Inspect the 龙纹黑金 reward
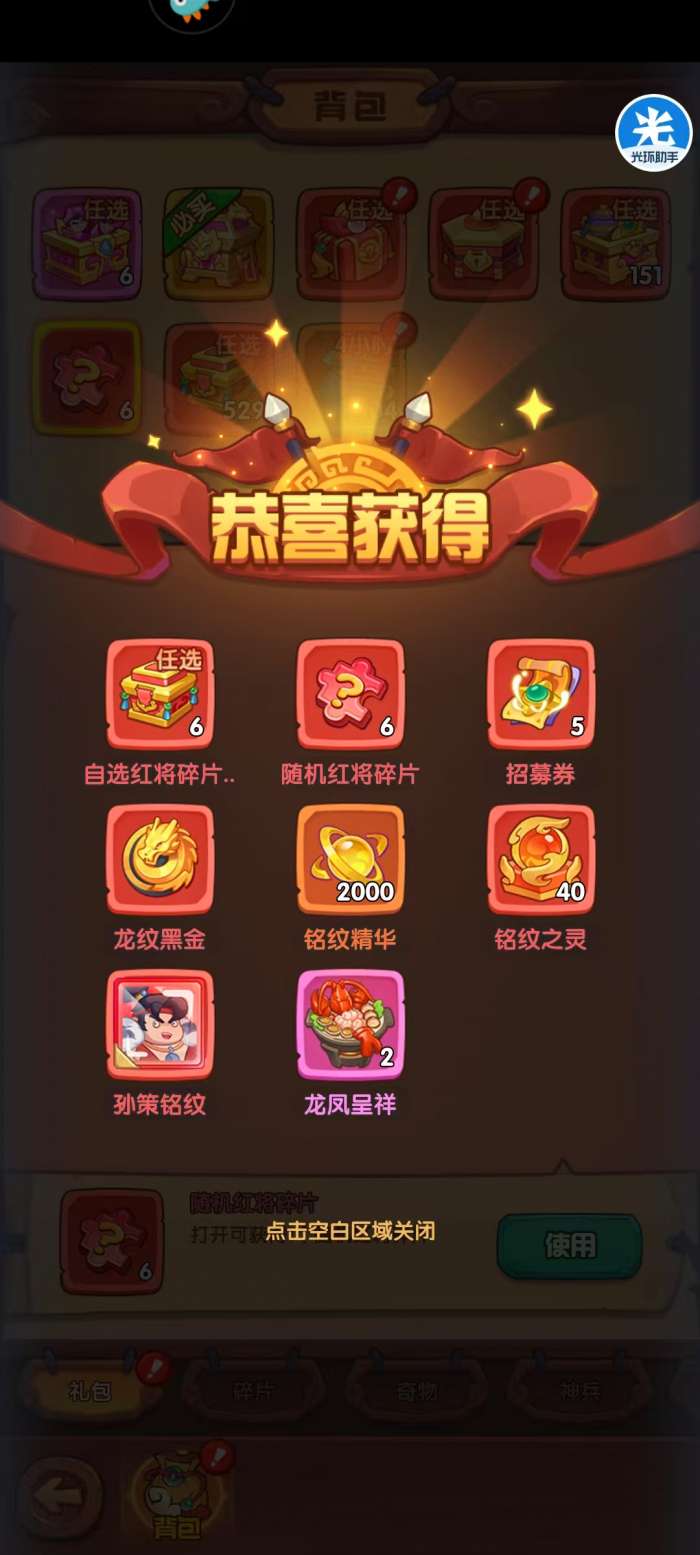Image resolution: width=700 pixels, height=1555 pixels. coord(160,860)
